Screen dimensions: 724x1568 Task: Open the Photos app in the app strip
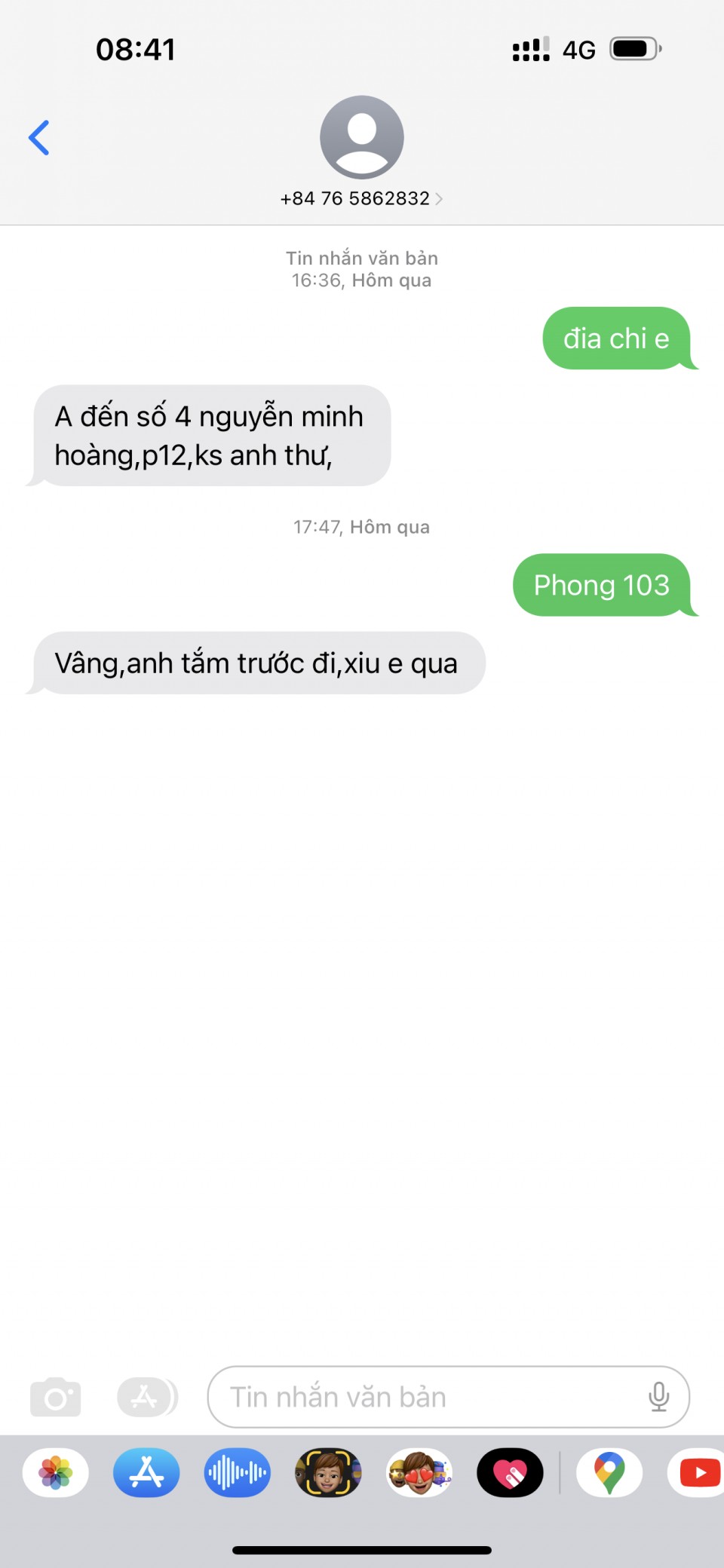coord(56,1472)
